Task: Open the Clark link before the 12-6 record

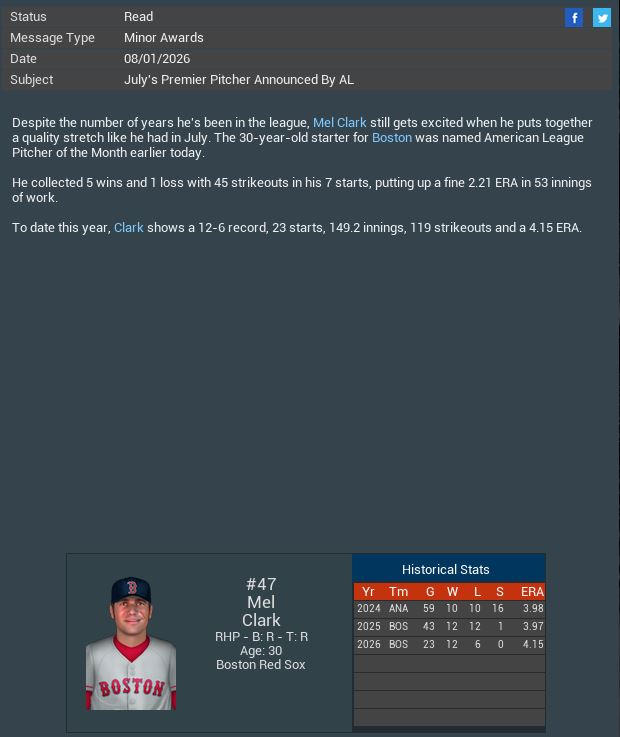Action: coord(129,228)
